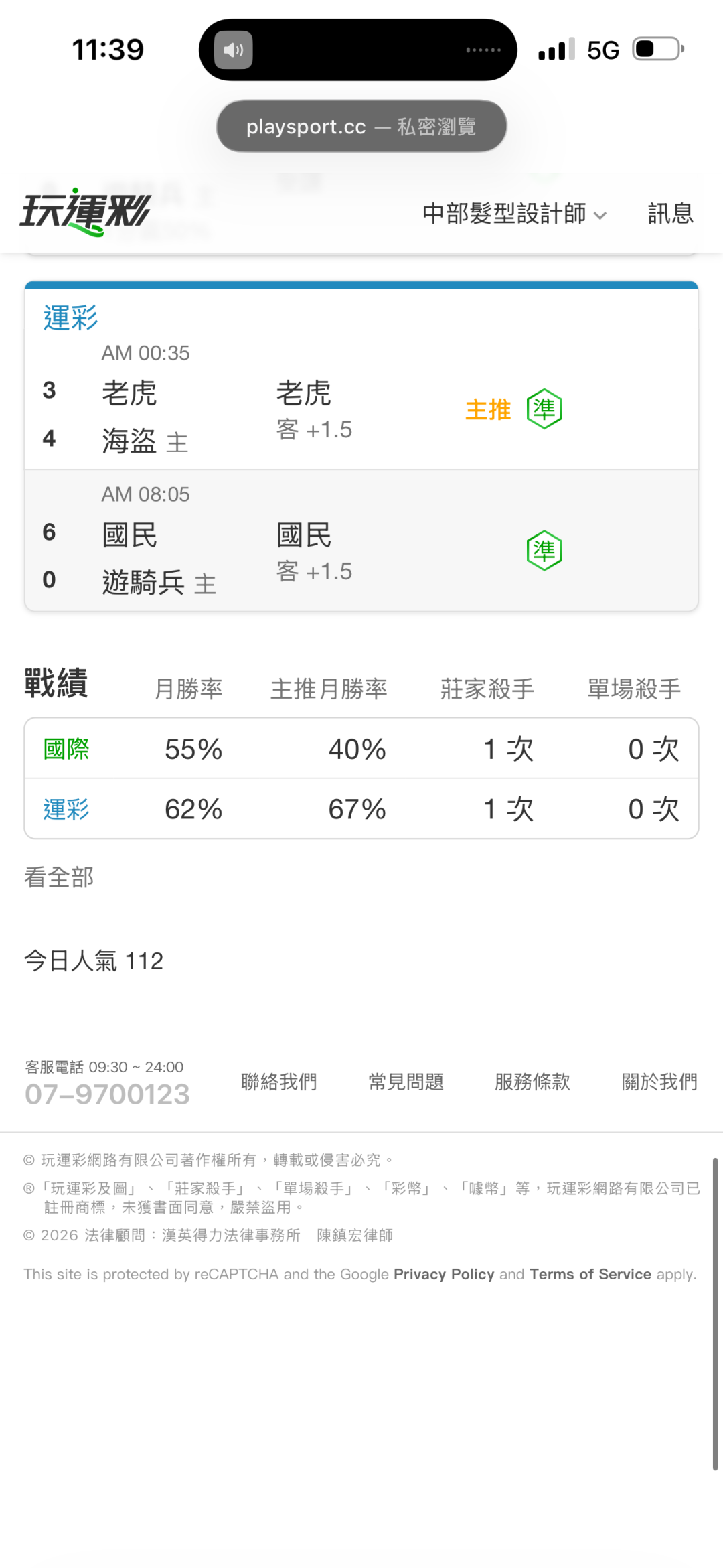Expand the 中部髮型設計師 account dropdown
The height and width of the screenshot is (1568, 723).
point(514,214)
